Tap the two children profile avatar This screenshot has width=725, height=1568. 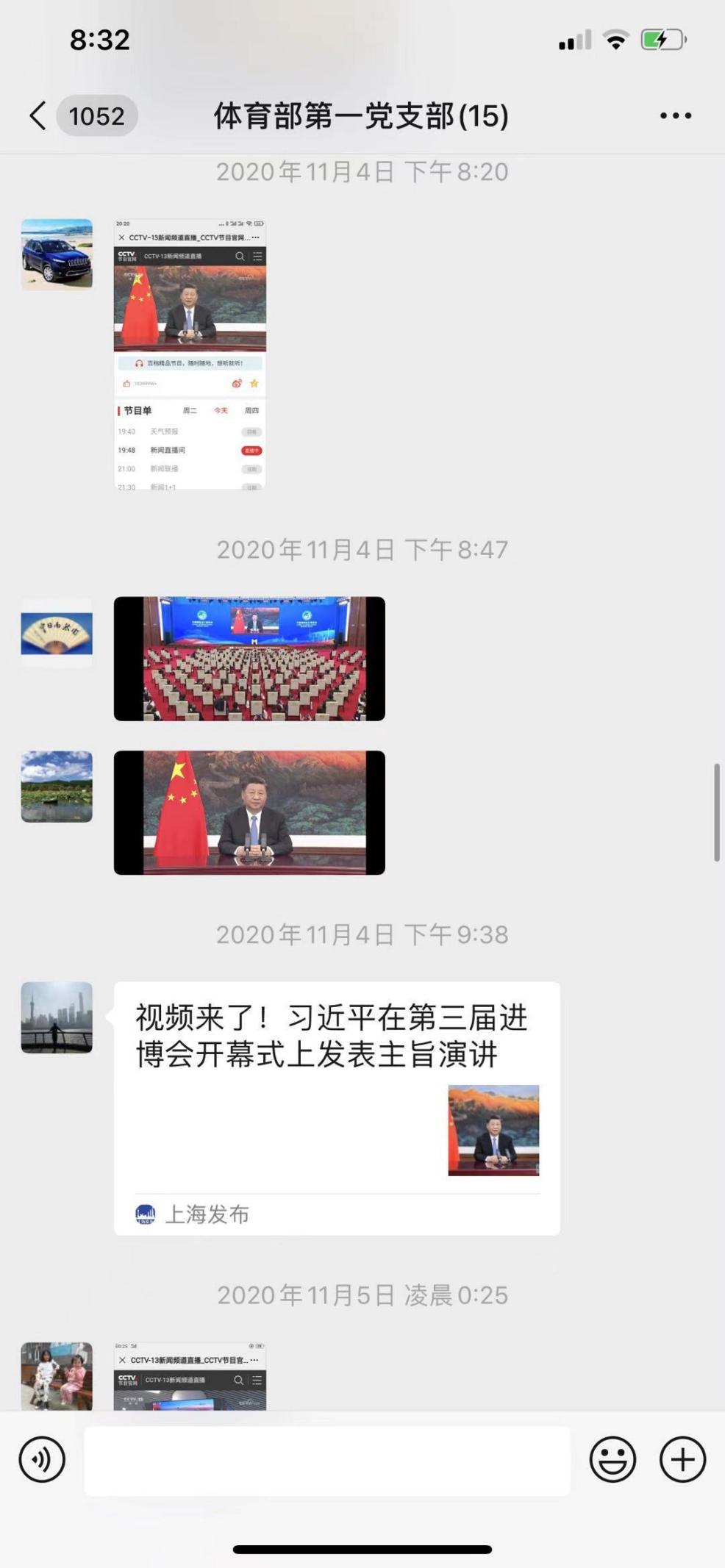[x=57, y=1376]
